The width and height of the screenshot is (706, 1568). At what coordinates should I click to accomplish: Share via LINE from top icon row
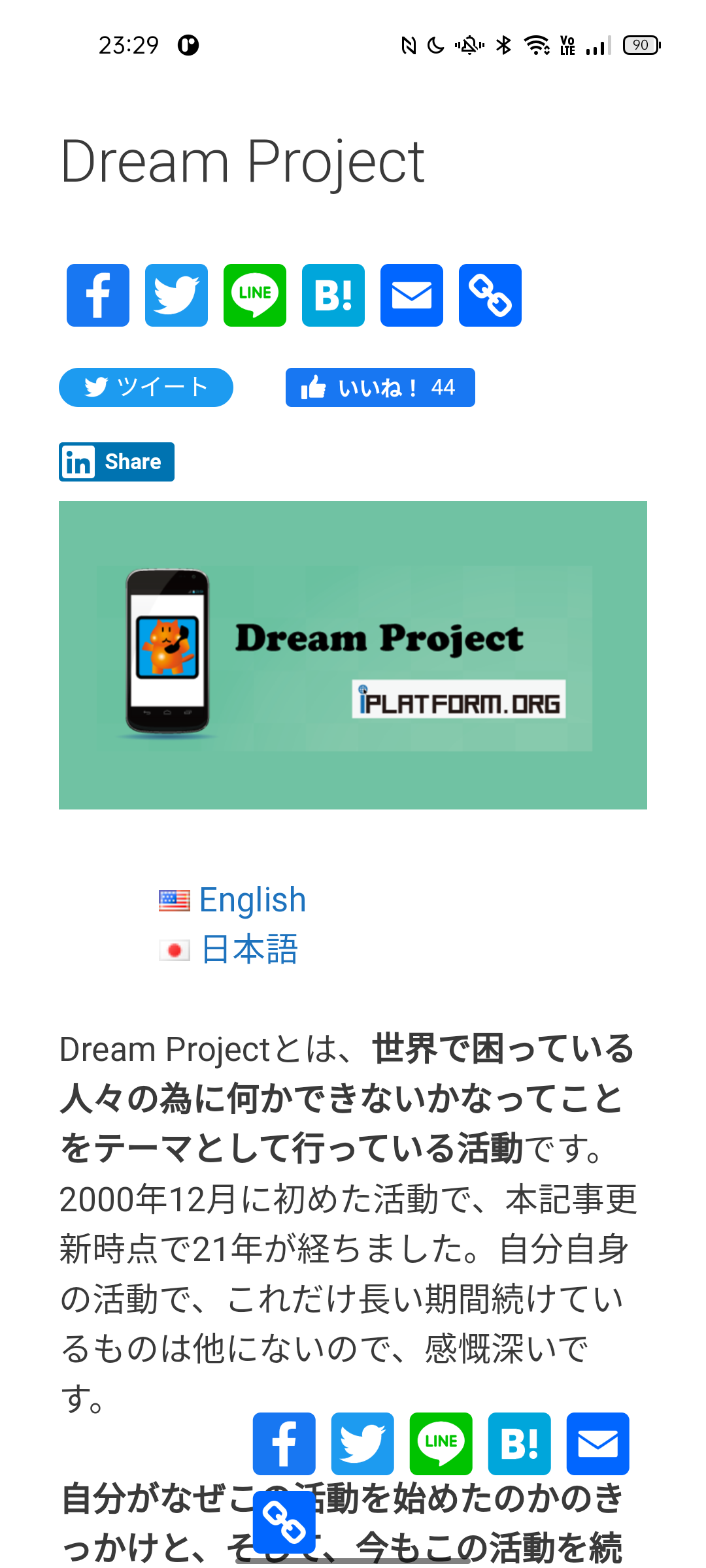[x=255, y=295]
